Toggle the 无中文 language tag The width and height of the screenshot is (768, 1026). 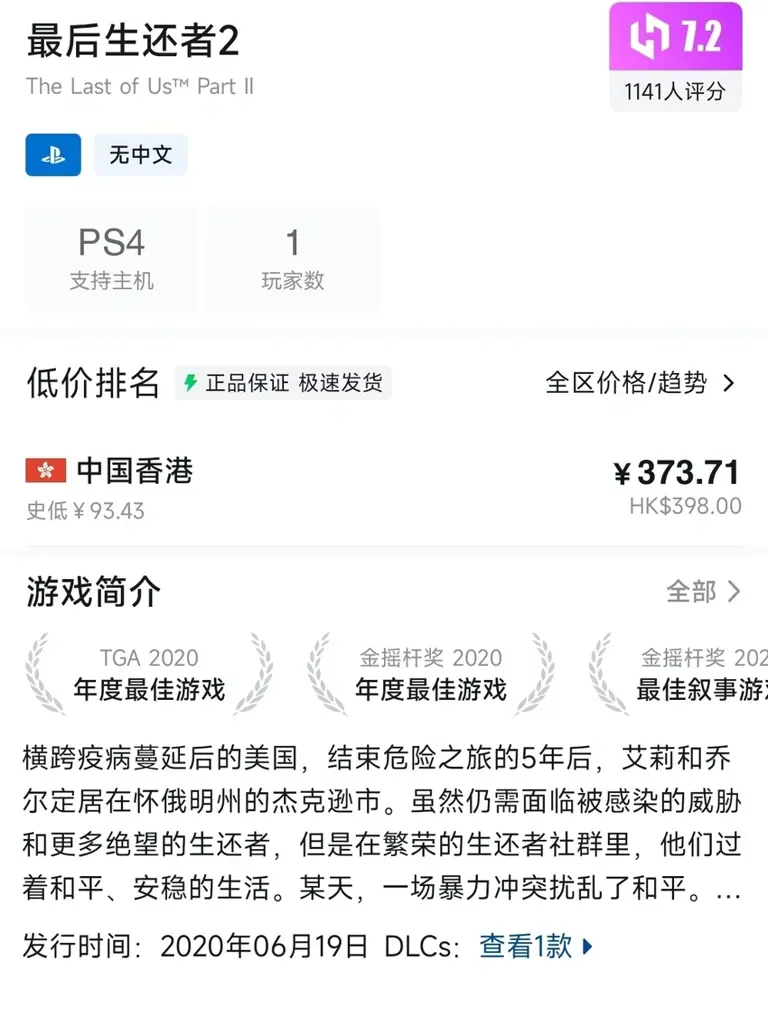[140, 155]
